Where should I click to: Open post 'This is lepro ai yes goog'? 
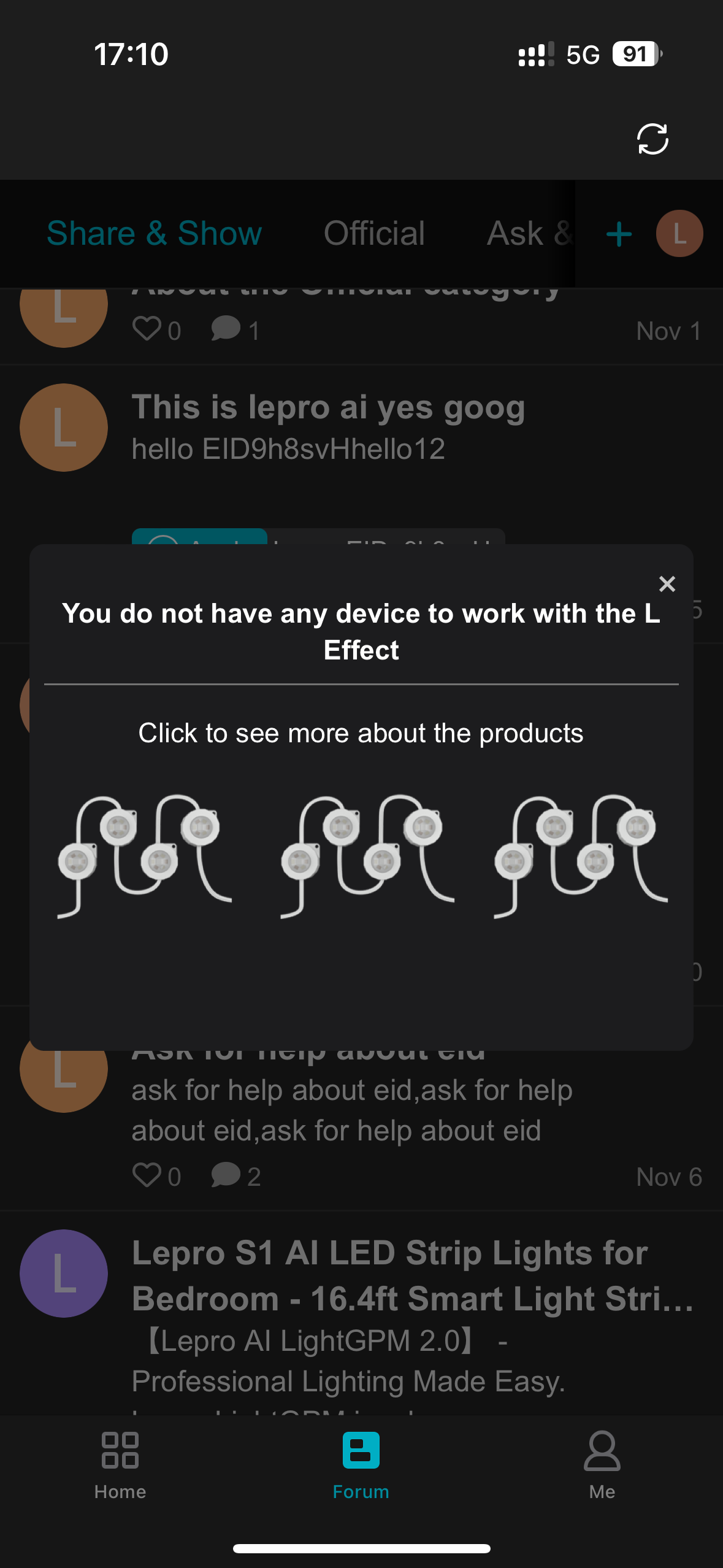click(328, 407)
